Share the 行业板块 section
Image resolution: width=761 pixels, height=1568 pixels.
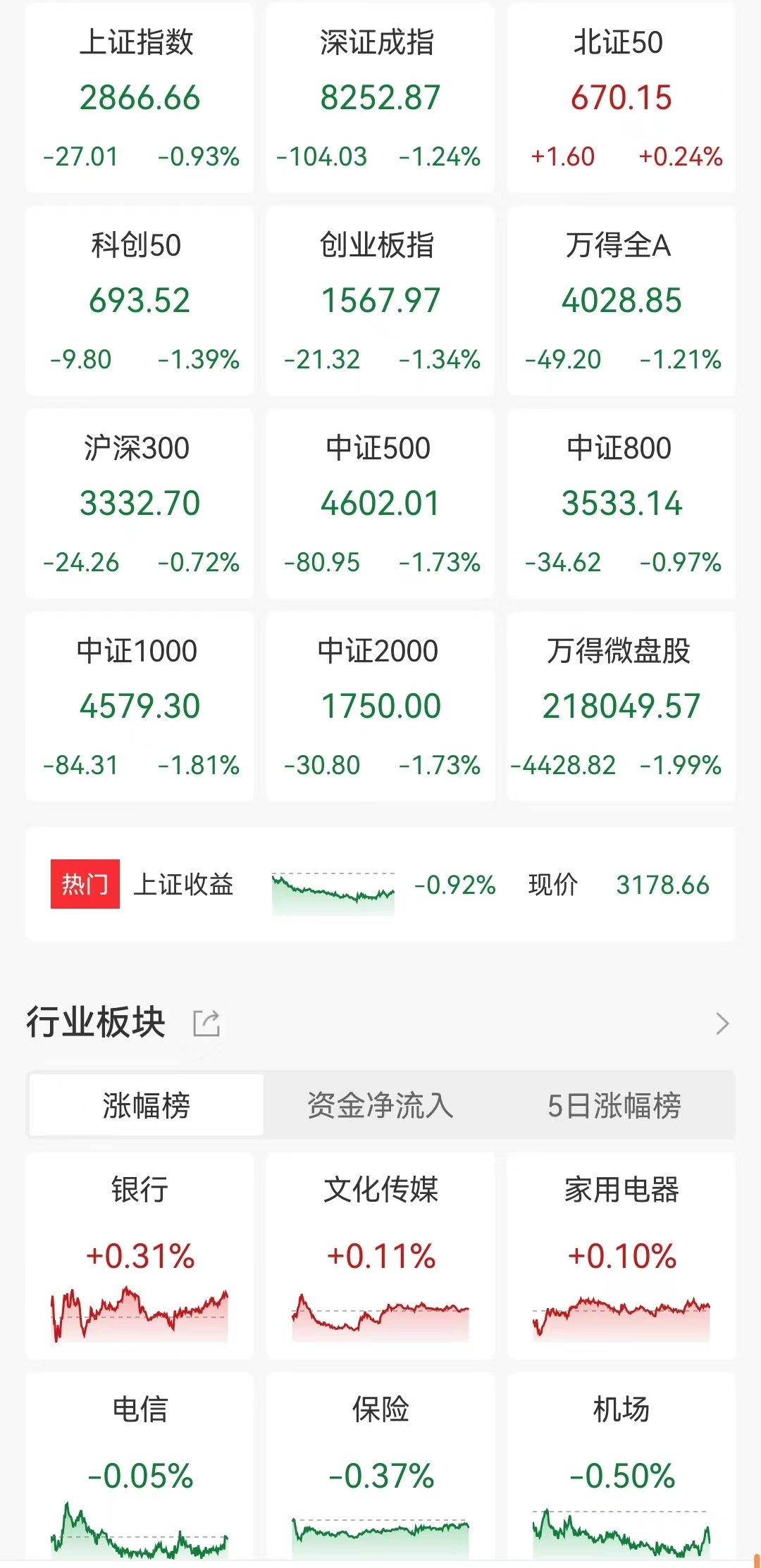coord(206,1023)
